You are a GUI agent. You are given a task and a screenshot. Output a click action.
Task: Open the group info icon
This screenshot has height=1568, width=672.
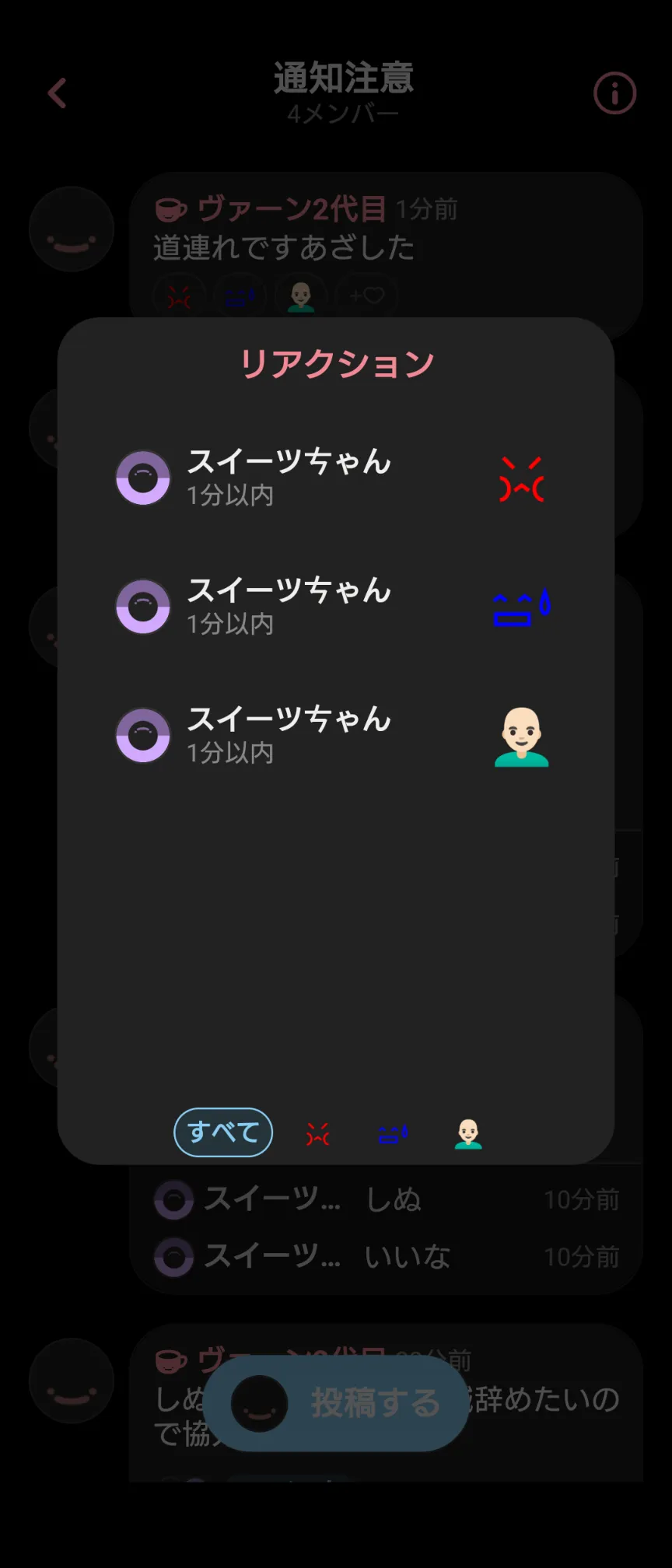[x=614, y=93]
